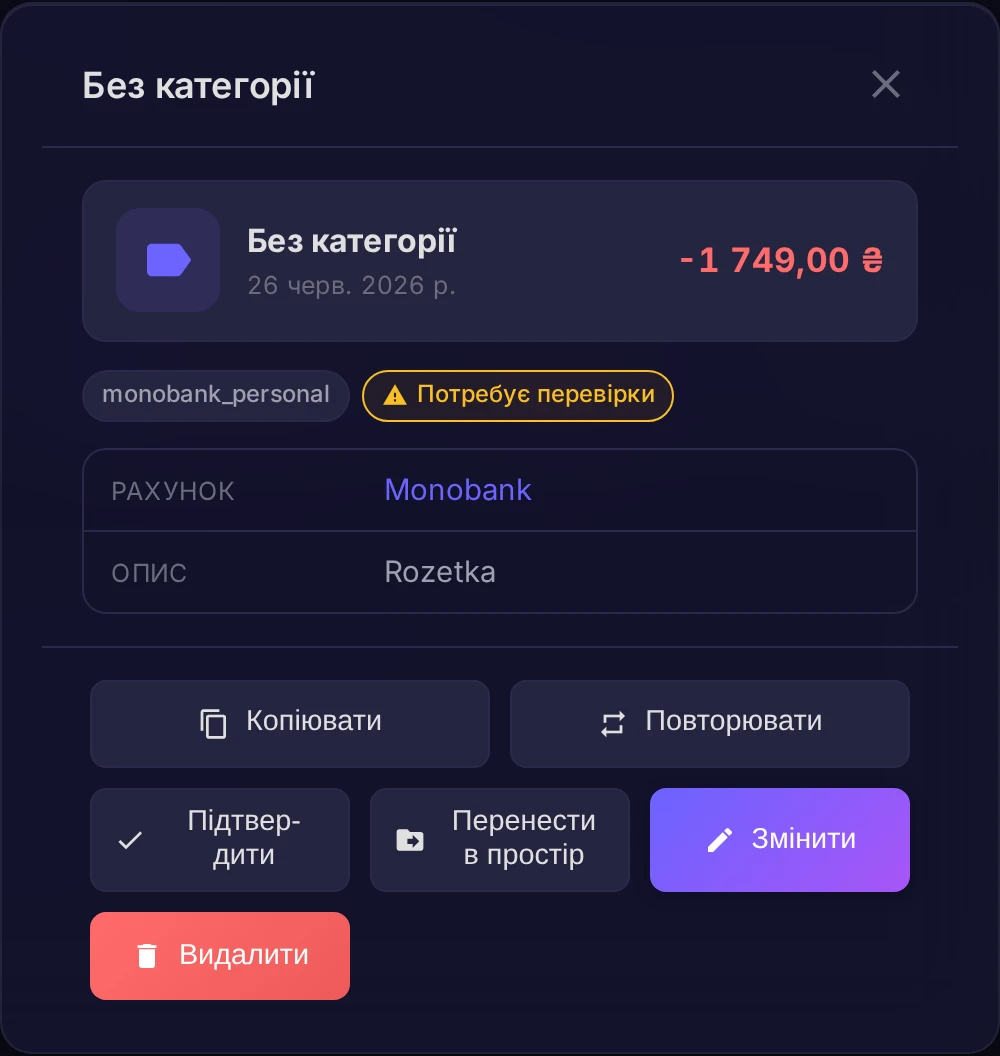Tap the Копіювати button
Screen dimensions: 1000x1056
pos(290,723)
